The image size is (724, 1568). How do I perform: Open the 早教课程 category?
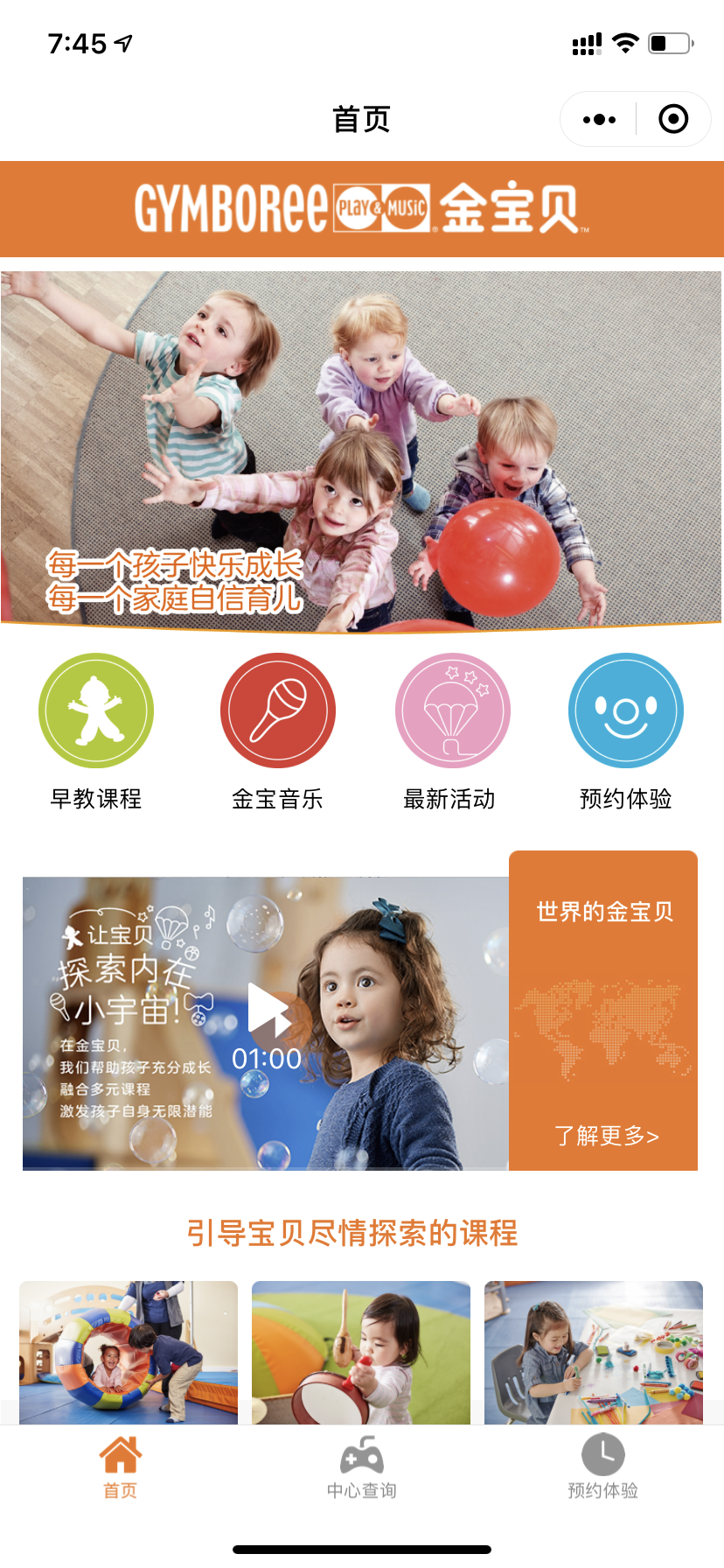(x=96, y=710)
